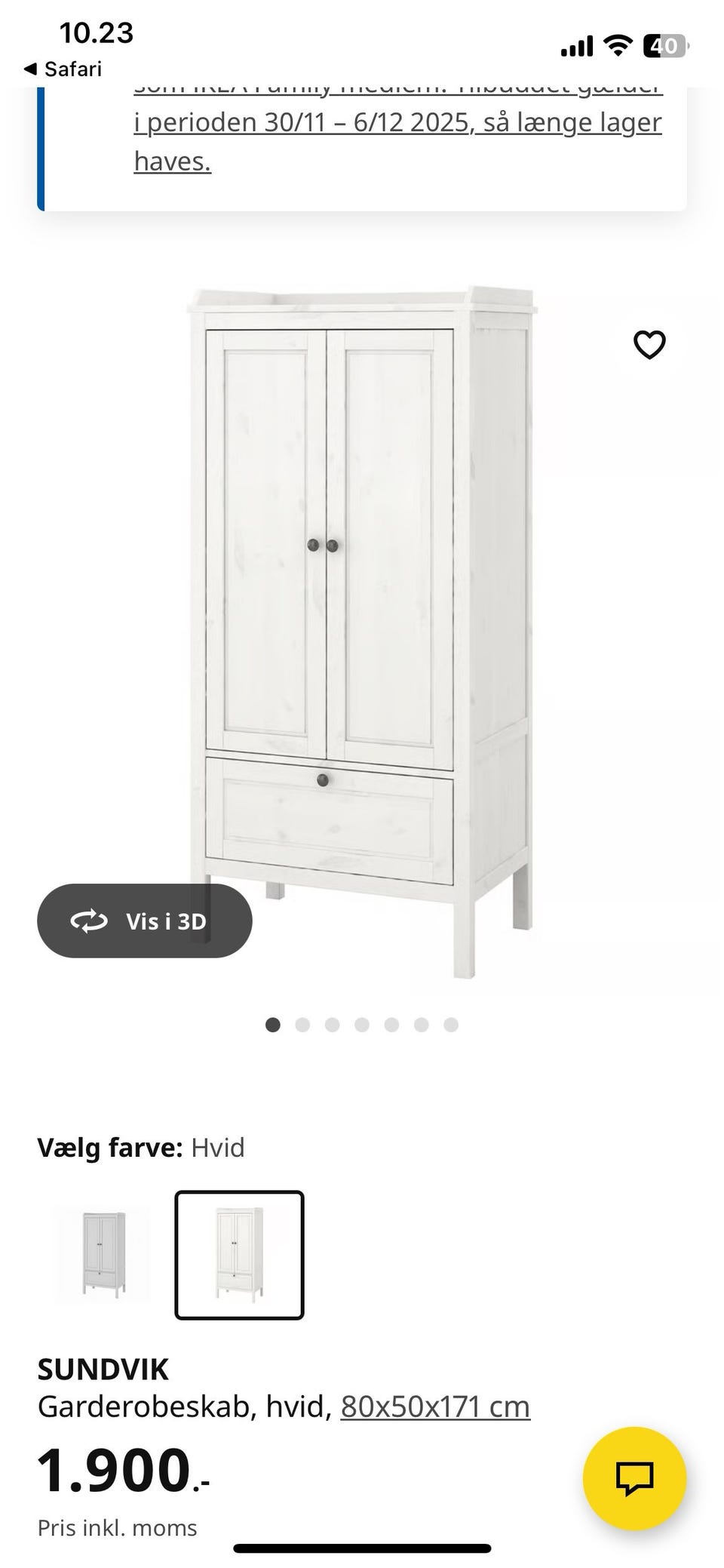Select the white wardrobe color option
Screen dimensions: 724x1568
[239, 1255]
